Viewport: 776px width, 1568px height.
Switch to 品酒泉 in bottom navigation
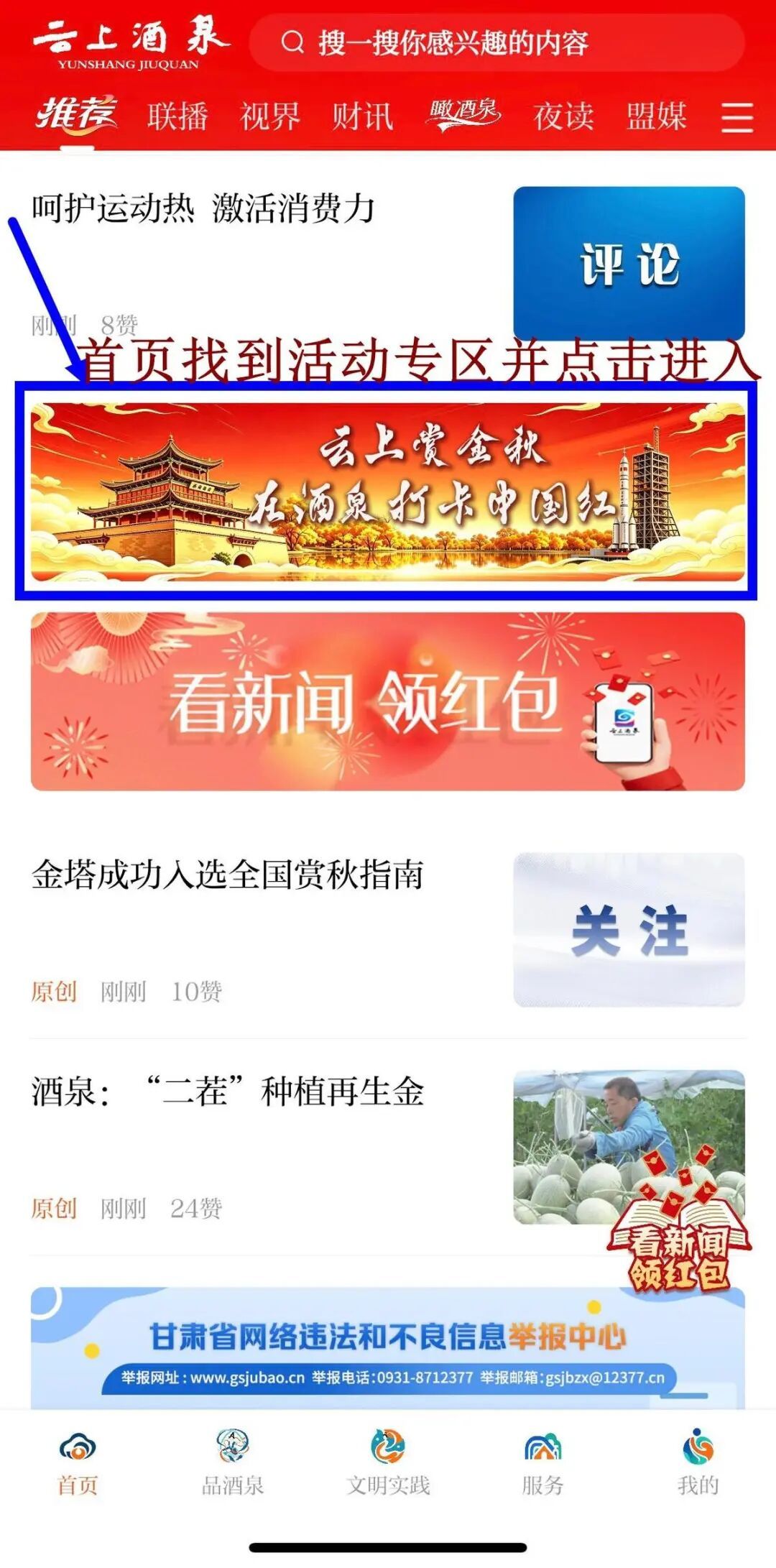pyautogui.click(x=232, y=1462)
